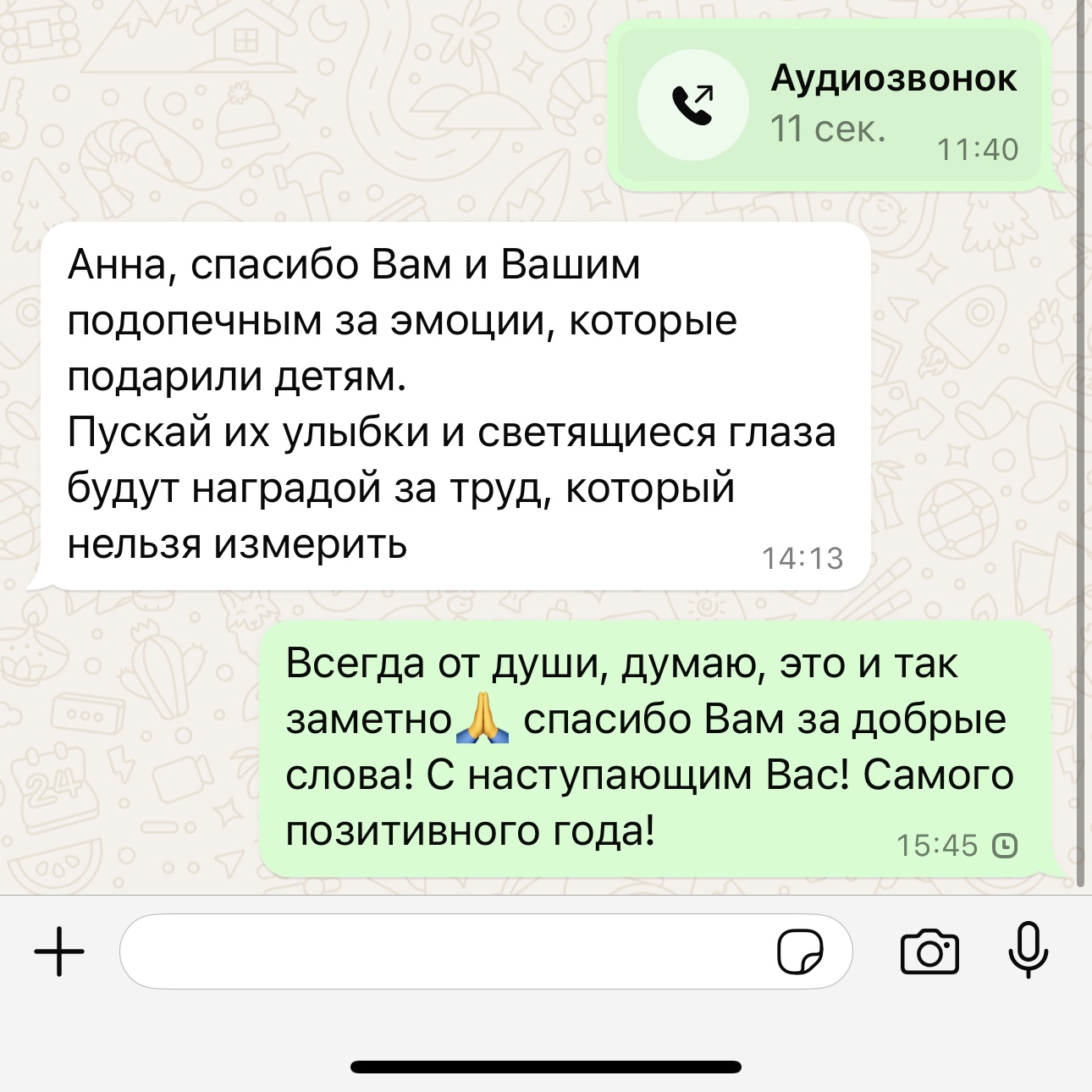Open the camera to take a photo

(x=929, y=951)
